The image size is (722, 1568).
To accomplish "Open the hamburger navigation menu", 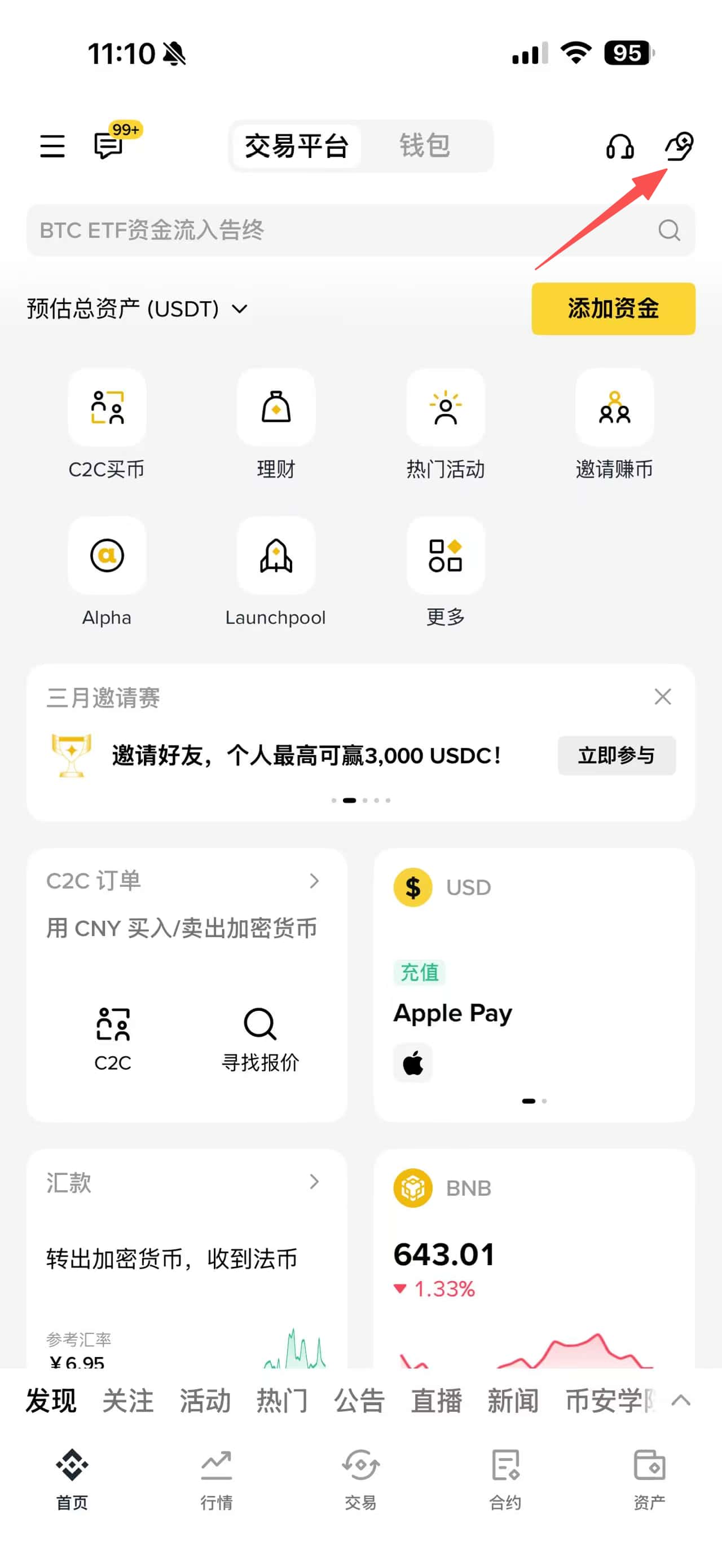I will tap(52, 146).
